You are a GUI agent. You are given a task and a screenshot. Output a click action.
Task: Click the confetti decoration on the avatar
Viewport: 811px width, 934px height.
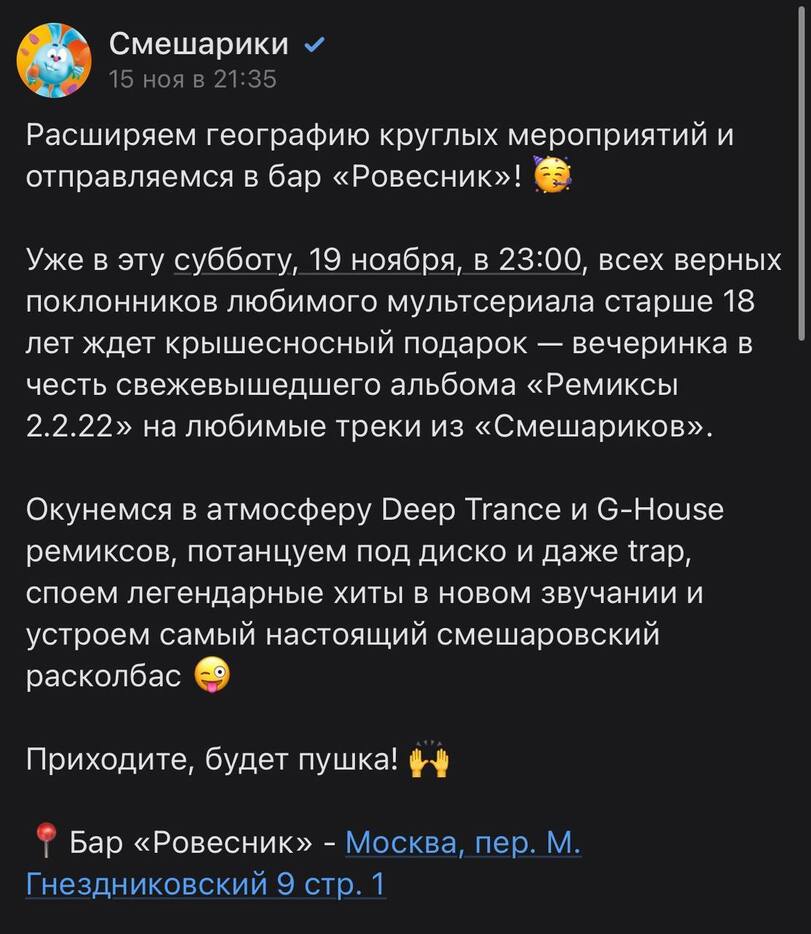coord(33,38)
